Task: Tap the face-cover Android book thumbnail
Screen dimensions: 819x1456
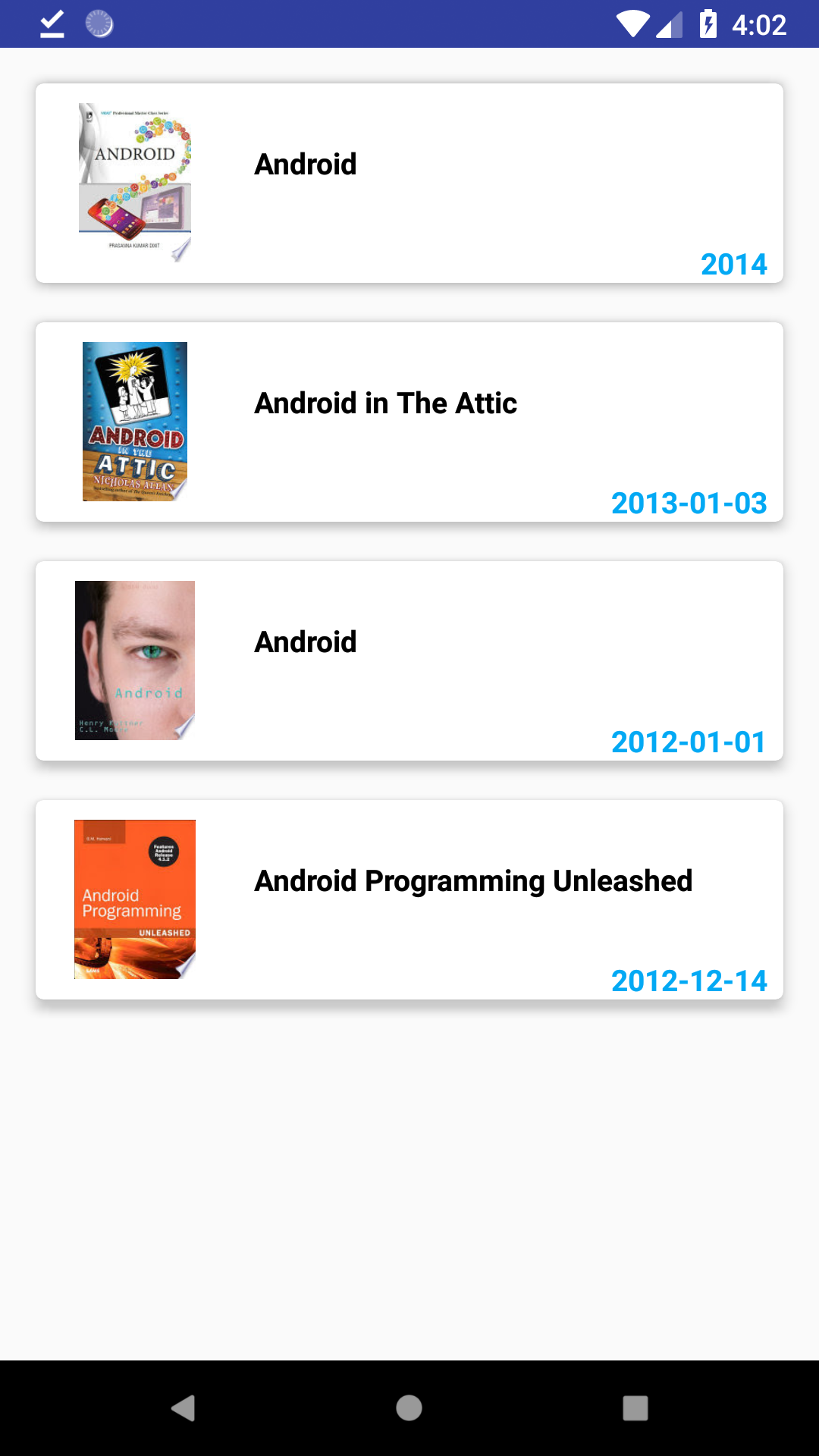Action: click(135, 660)
